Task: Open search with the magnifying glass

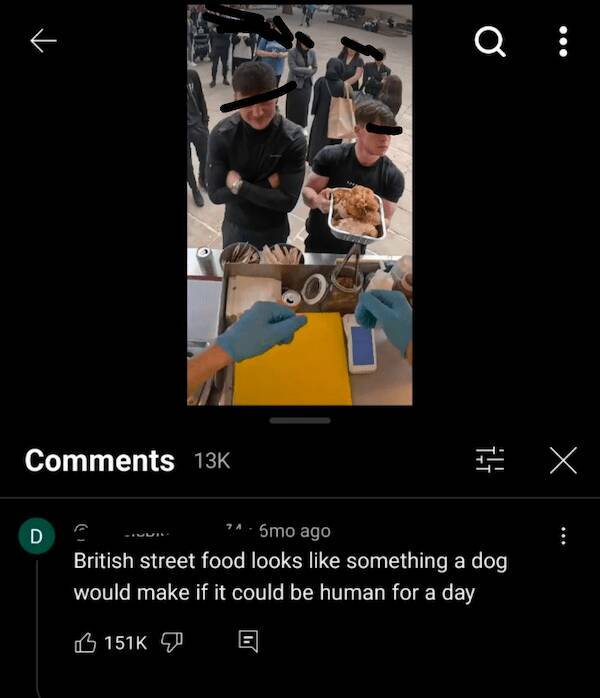Action: 489,41
